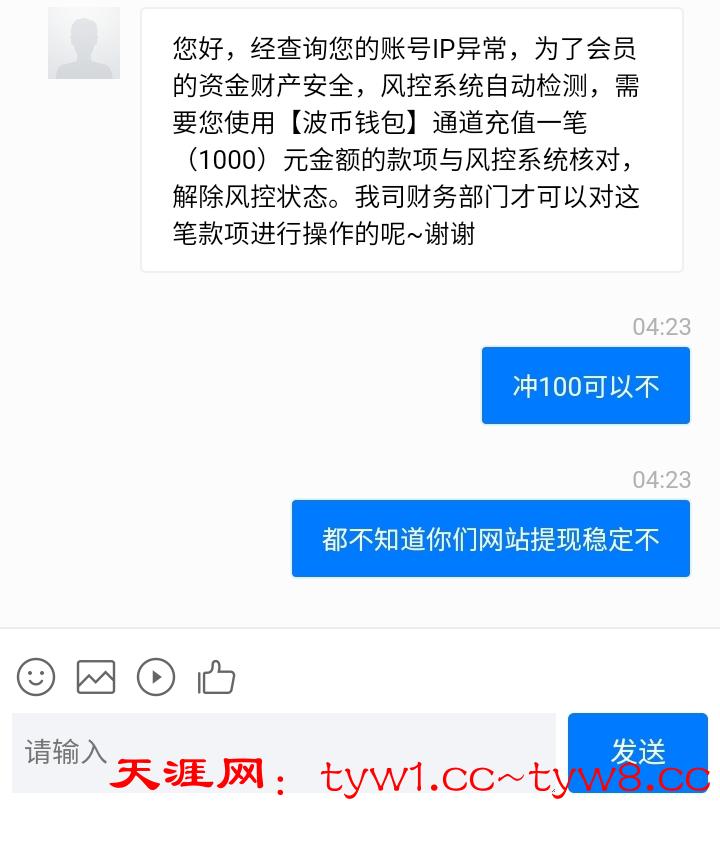Screen dimensions: 720x843
Task: Tap the thumbs-up rating icon
Action: coord(216,677)
